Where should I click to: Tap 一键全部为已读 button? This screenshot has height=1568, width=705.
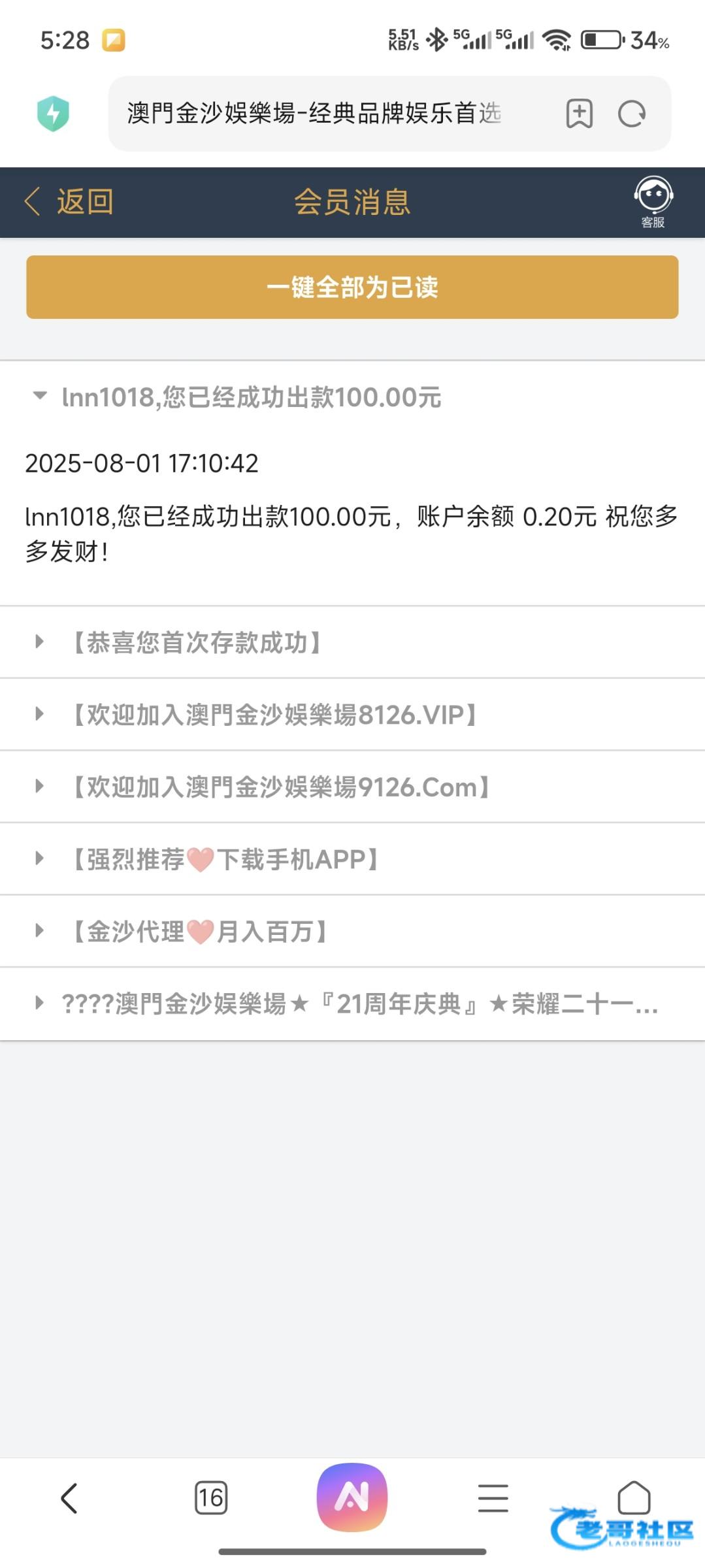coord(352,287)
